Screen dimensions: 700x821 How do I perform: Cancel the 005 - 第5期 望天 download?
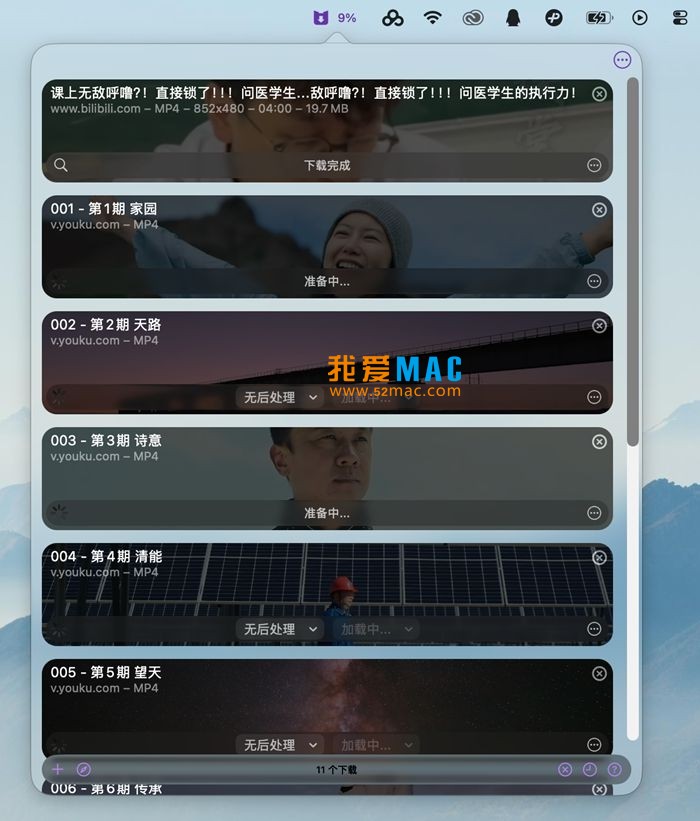pyautogui.click(x=599, y=674)
